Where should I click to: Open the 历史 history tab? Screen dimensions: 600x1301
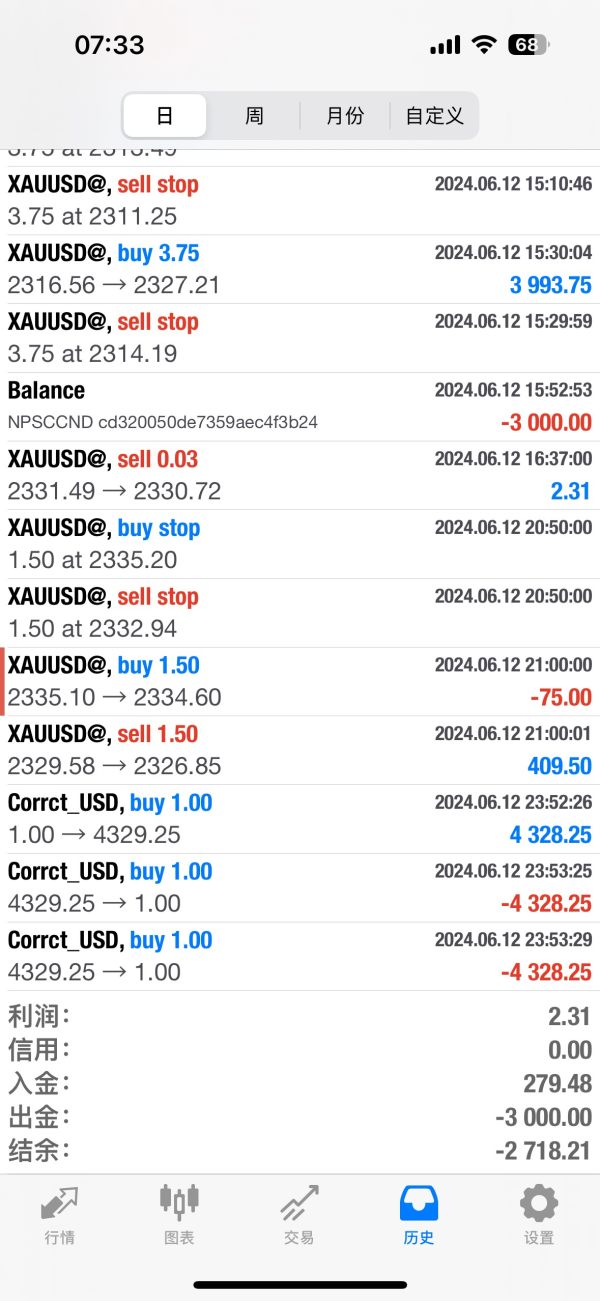tap(419, 1214)
